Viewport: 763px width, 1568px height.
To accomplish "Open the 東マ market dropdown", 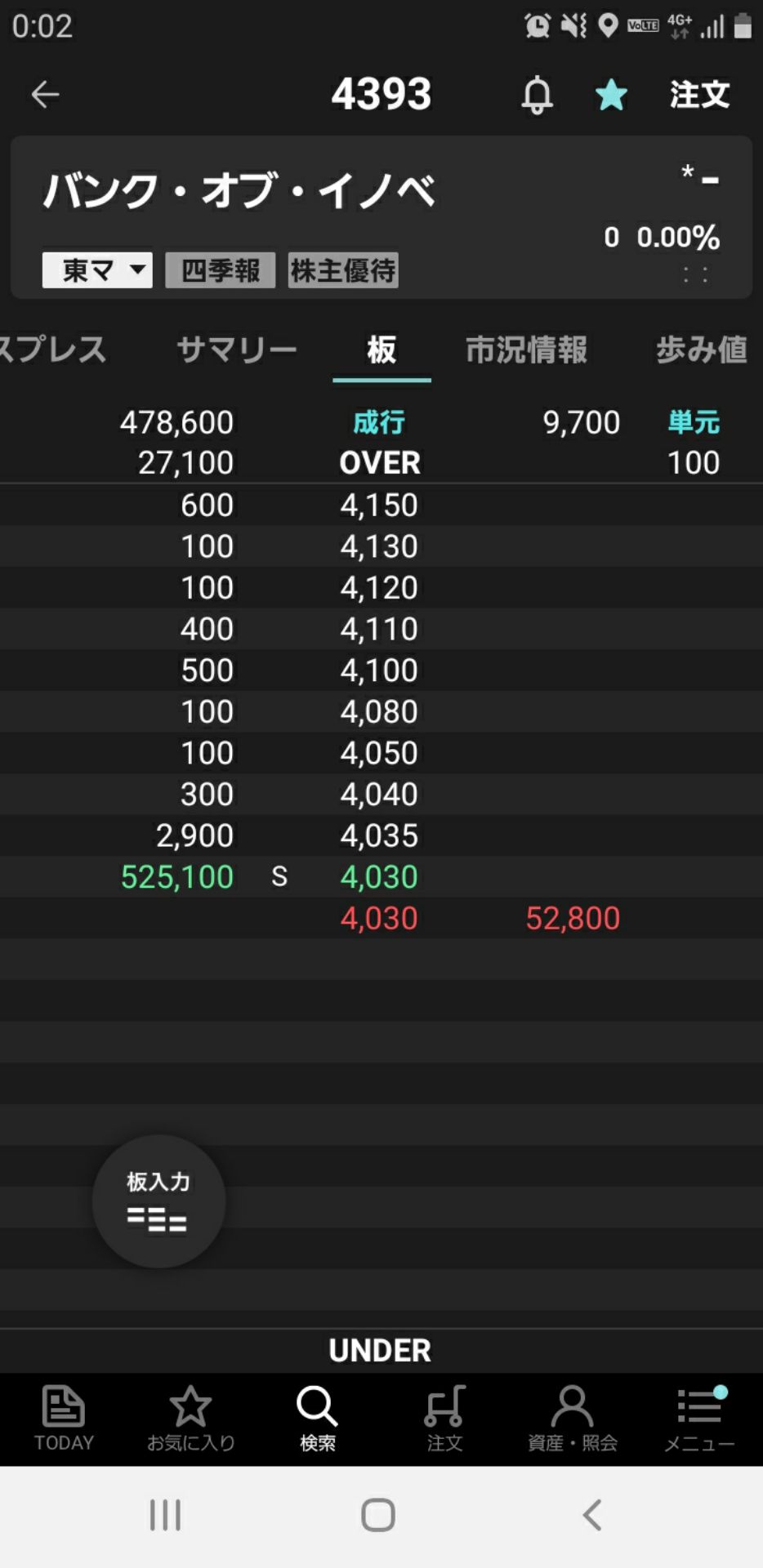I will [97, 269].
